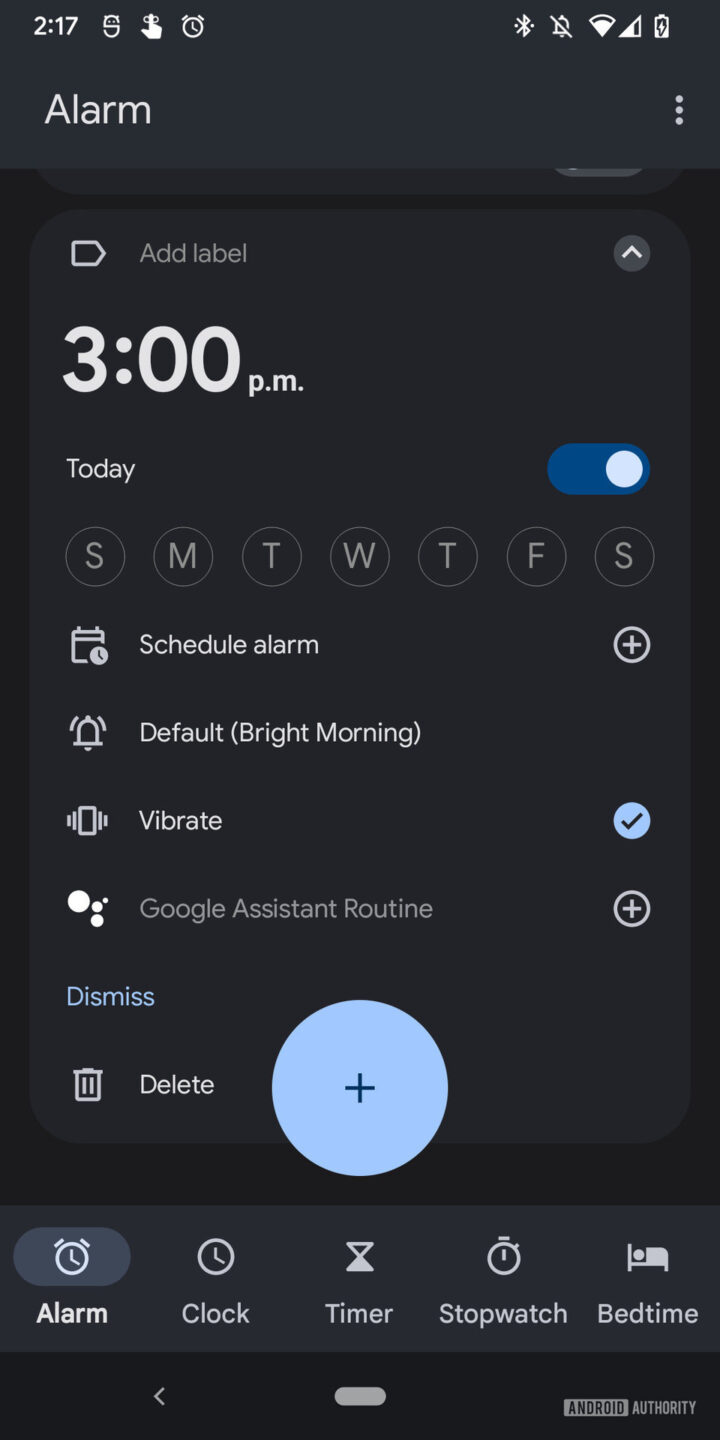This screenshot has height=1440, width=720.
Task: Select Monday for alarm repeat
Action: (x=183, y=556)
